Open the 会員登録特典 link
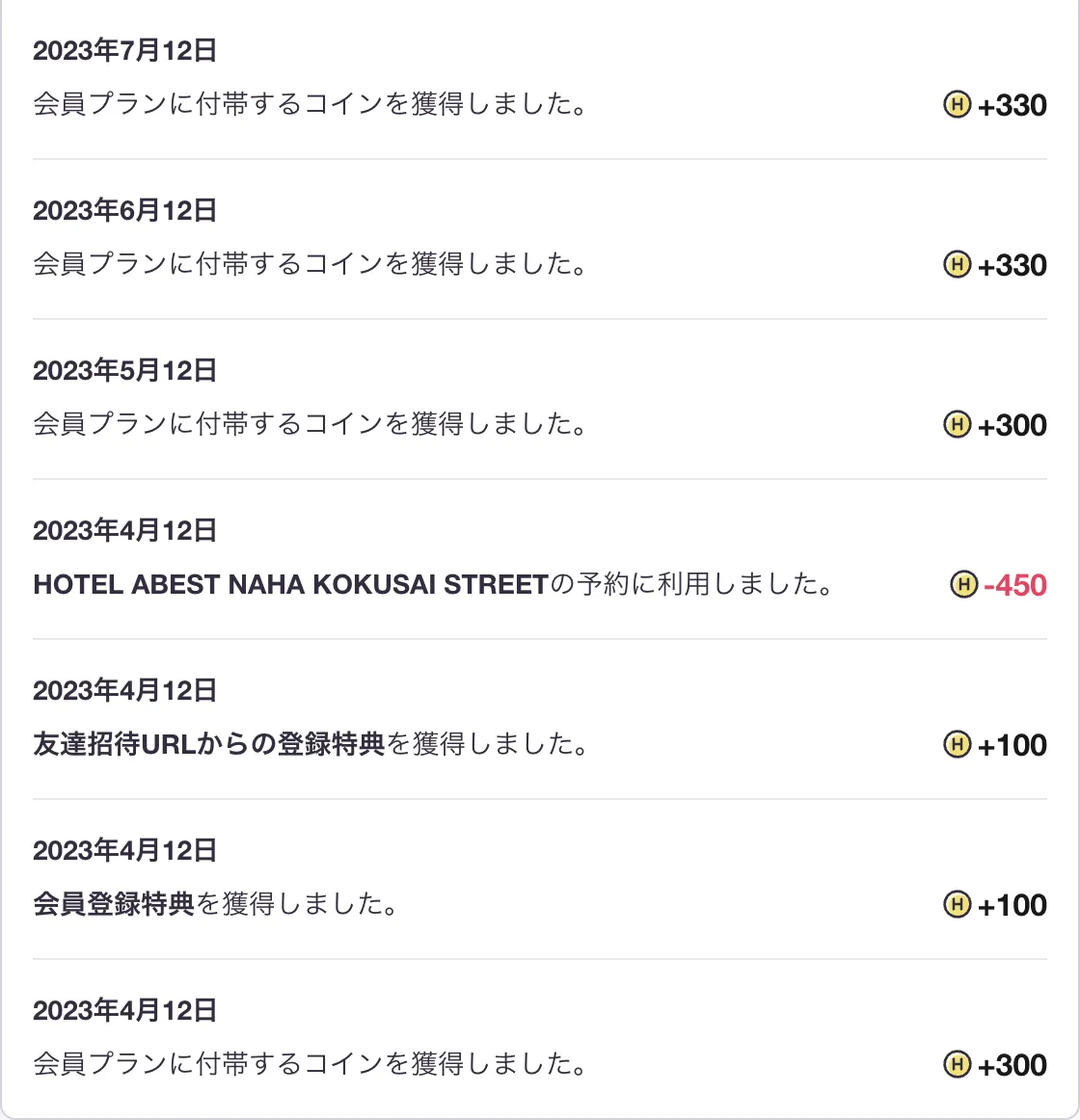Viewport: 1080px width, 1120px height. pyautogui.click(x=114, y=905)
